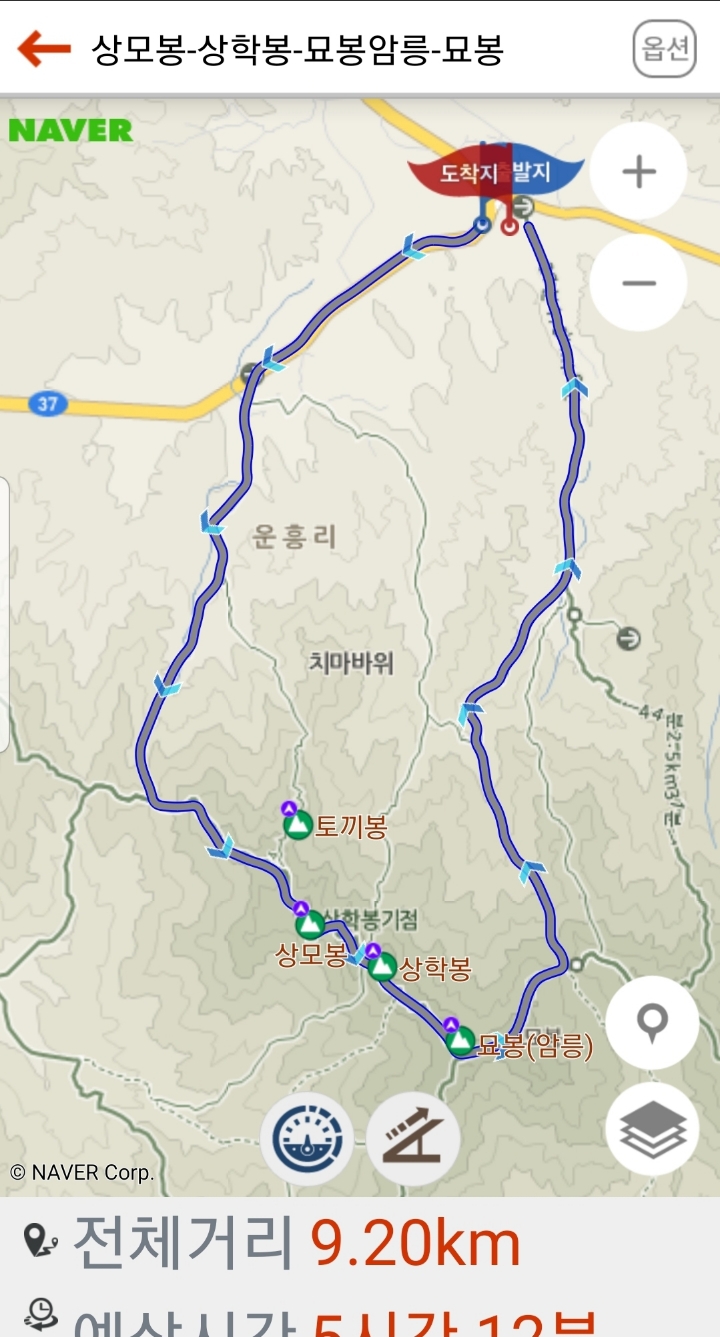Open the speedometer gauge button
Viewport: 720px width, 1337px height.
point(306,1139)
